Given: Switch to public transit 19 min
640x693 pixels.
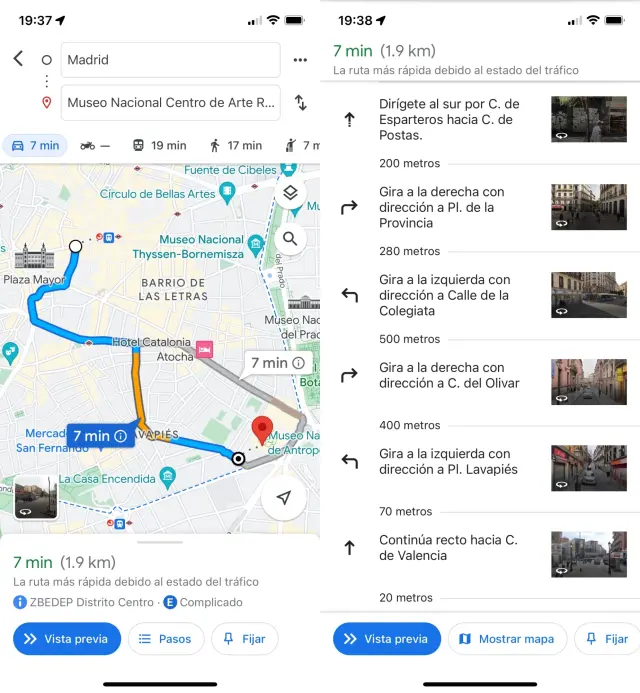Looking at the screenshot, I should tap(159, 145).
